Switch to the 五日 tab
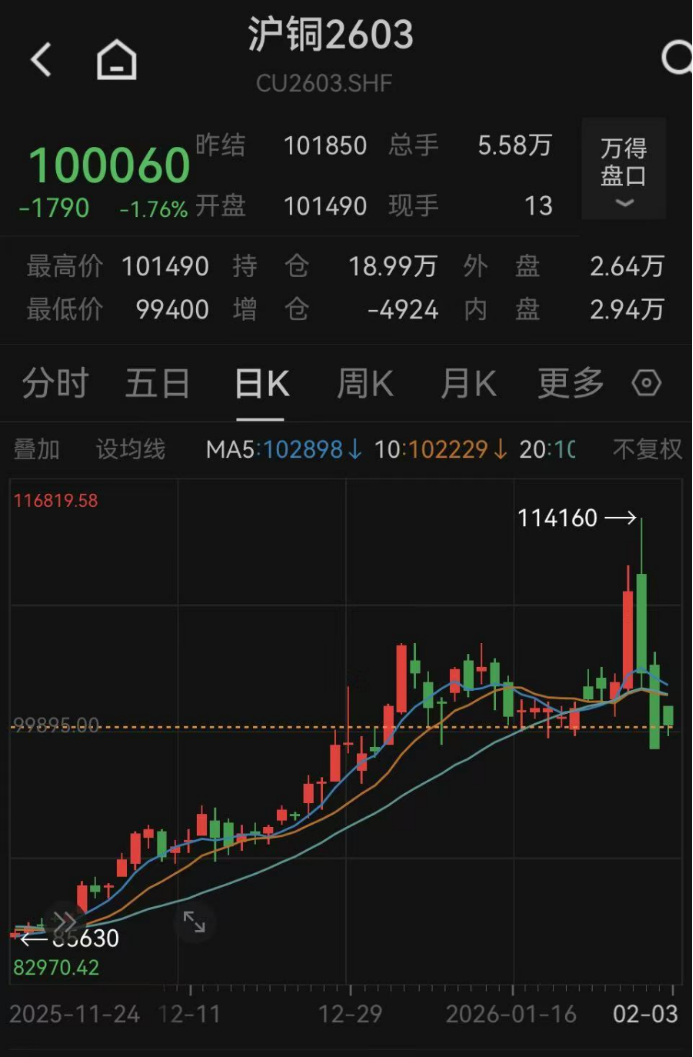Screen dimensions: 693x1057 coord(157,384)
